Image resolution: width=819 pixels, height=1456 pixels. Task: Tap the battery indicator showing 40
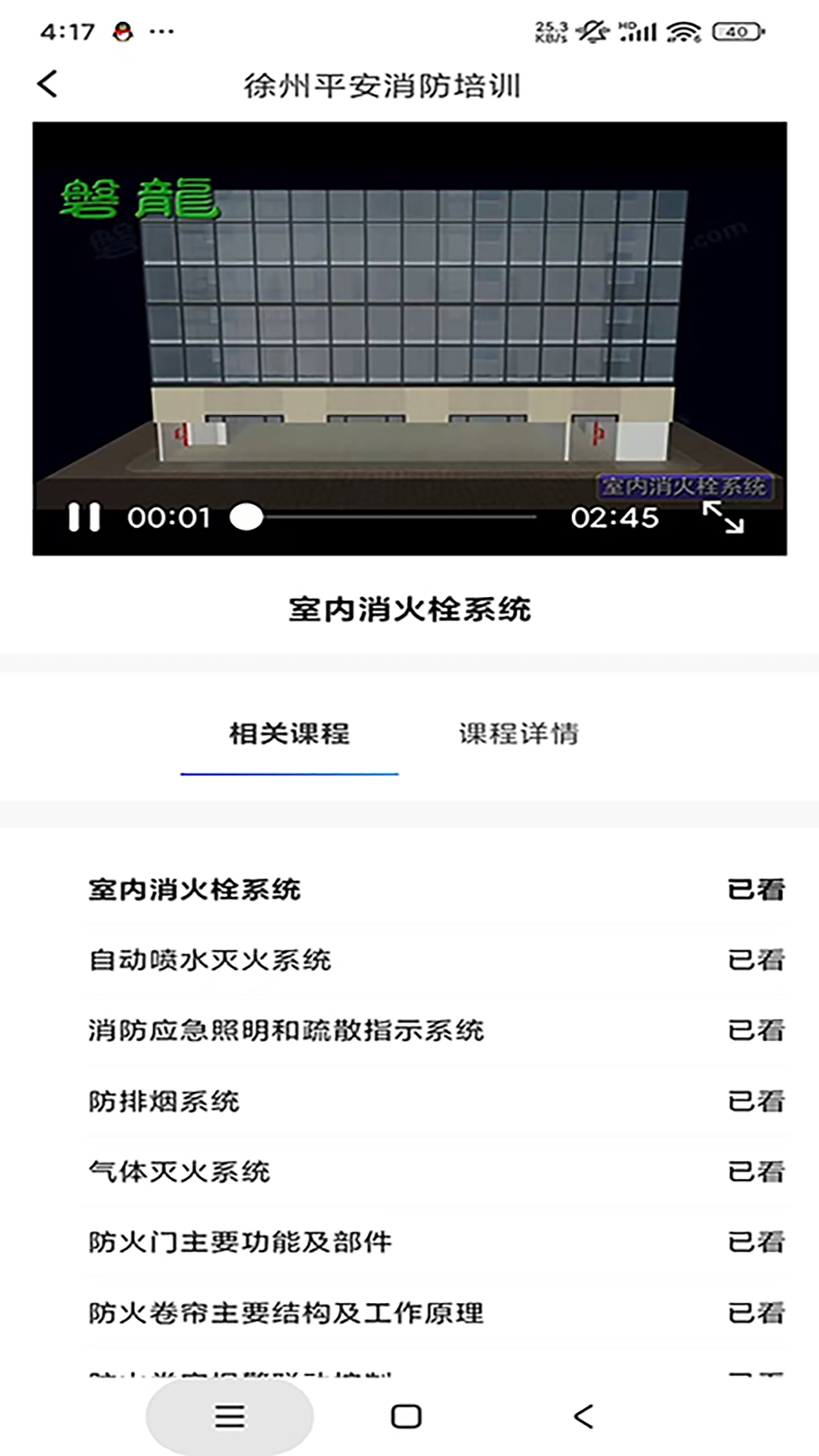coord(736,32)
